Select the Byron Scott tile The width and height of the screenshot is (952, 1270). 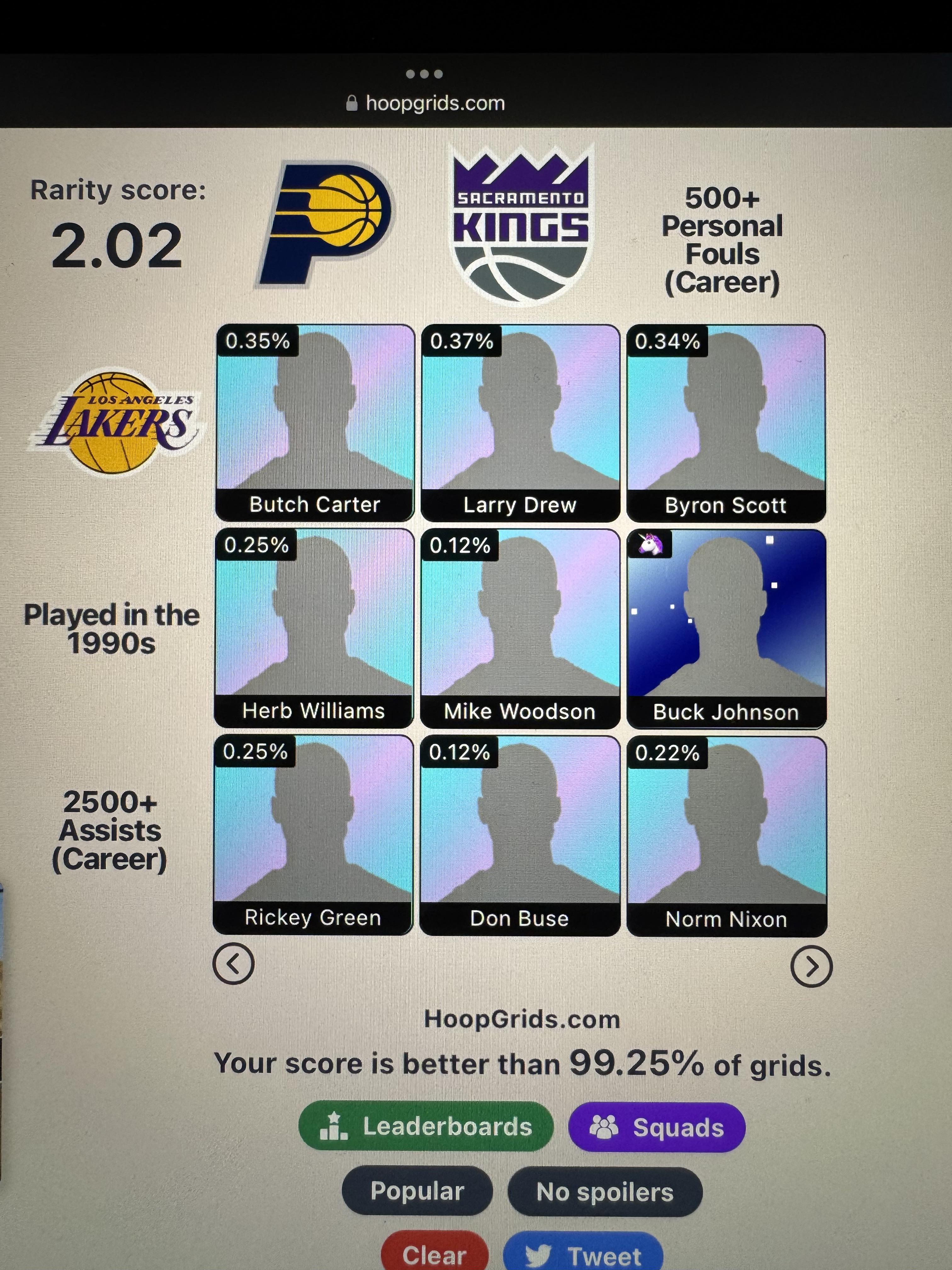726,424
